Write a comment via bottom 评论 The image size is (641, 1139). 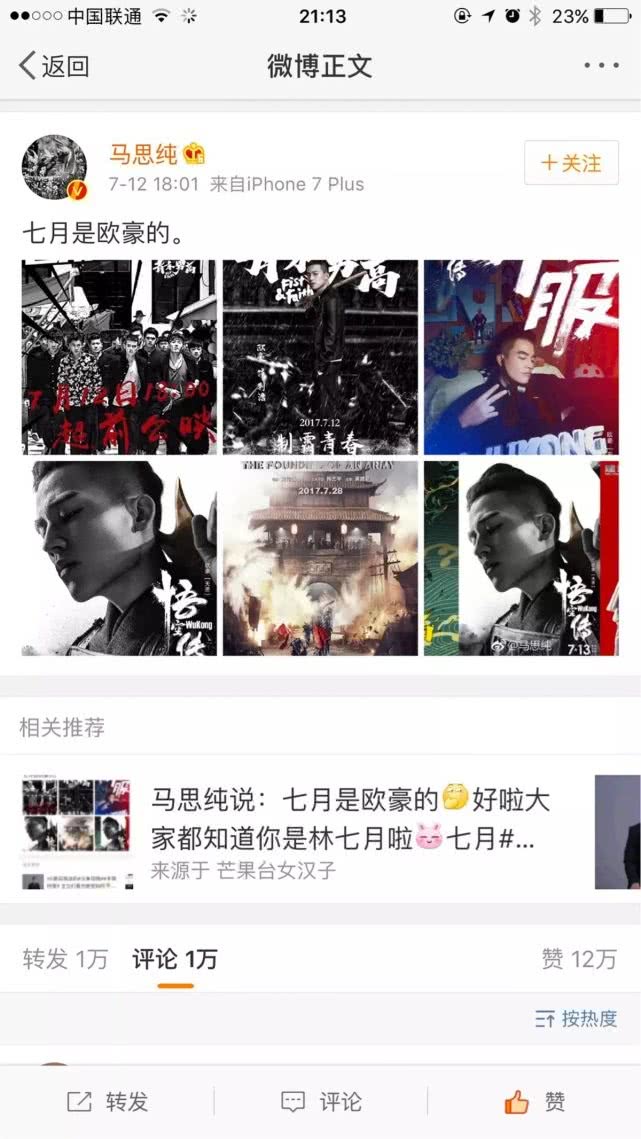click(x=321, y=1102)
